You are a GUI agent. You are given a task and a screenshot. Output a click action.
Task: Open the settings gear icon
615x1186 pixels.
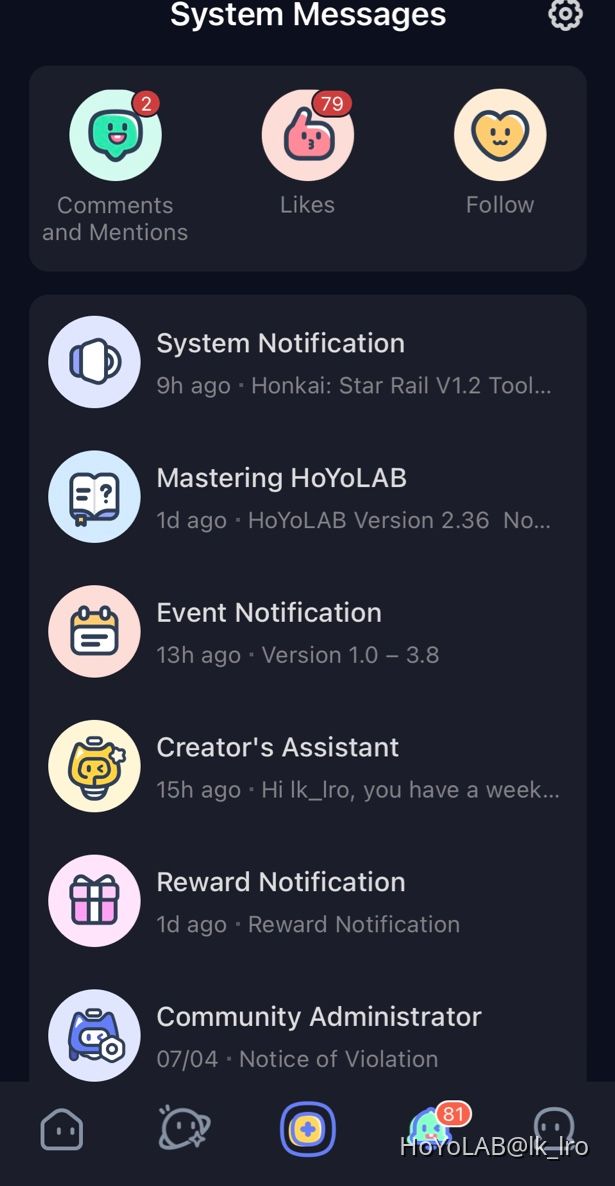pos(566,14)
